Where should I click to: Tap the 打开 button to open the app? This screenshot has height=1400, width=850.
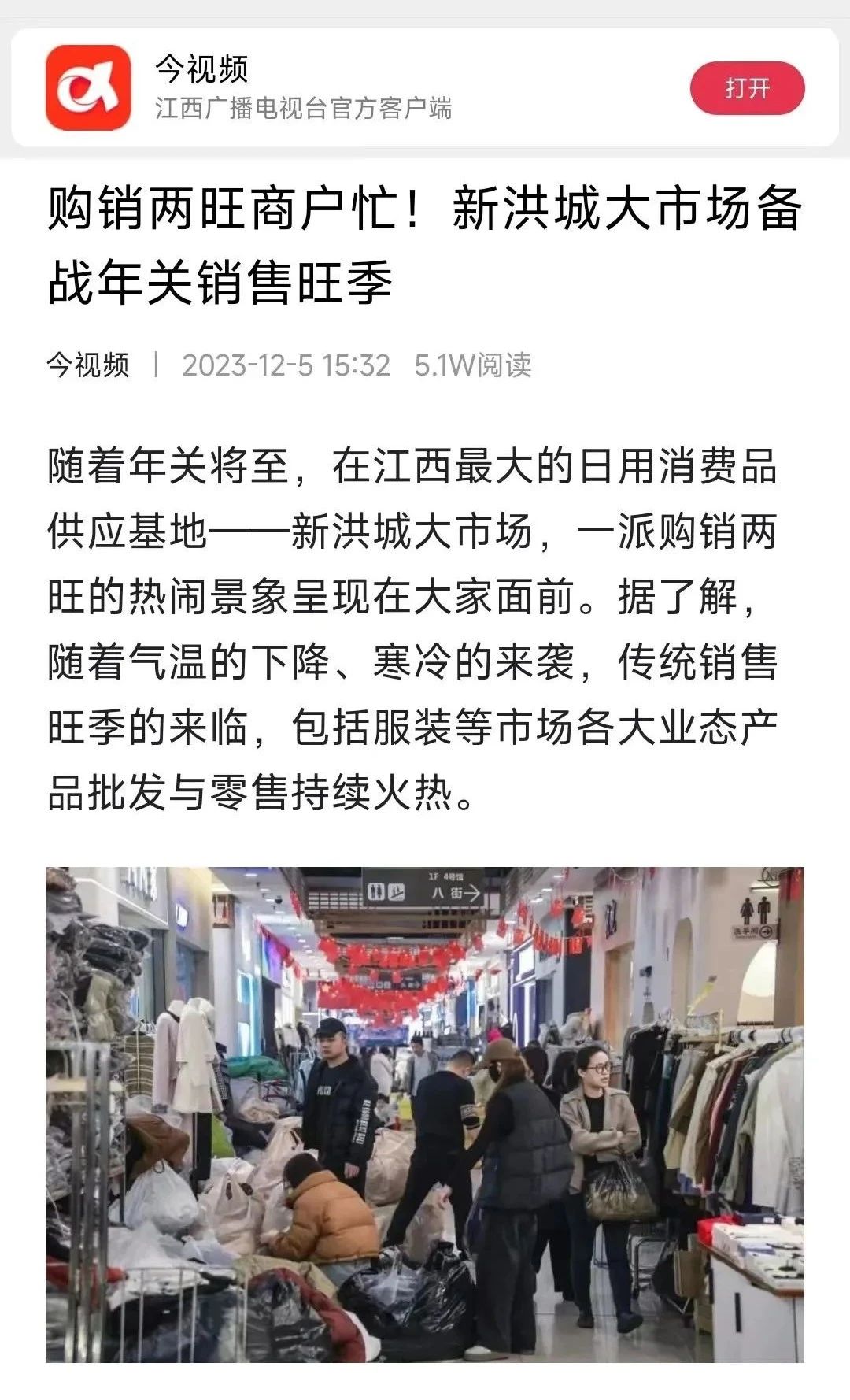click(747, 88)
